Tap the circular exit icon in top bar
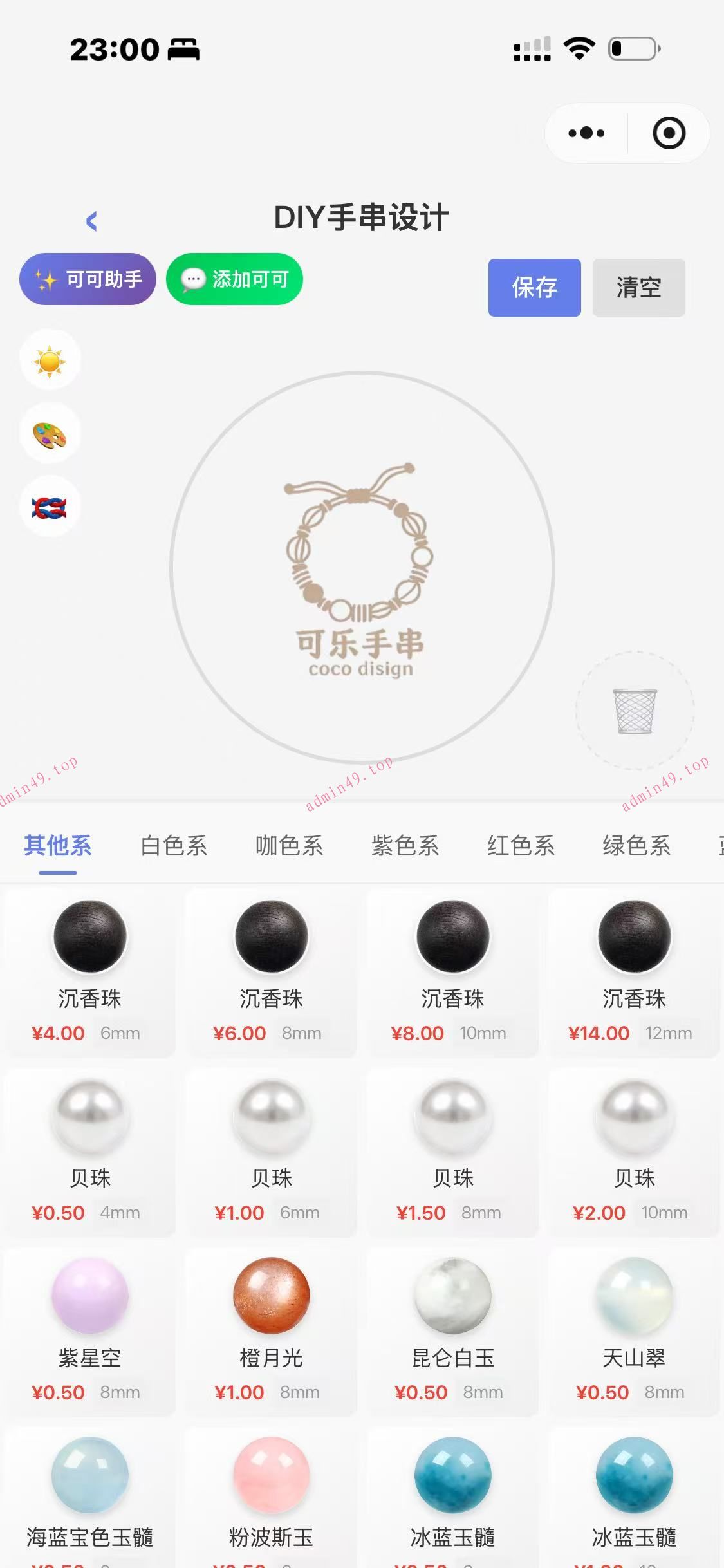The height and width of the screenshot is (1568, 724). point(669,133)
